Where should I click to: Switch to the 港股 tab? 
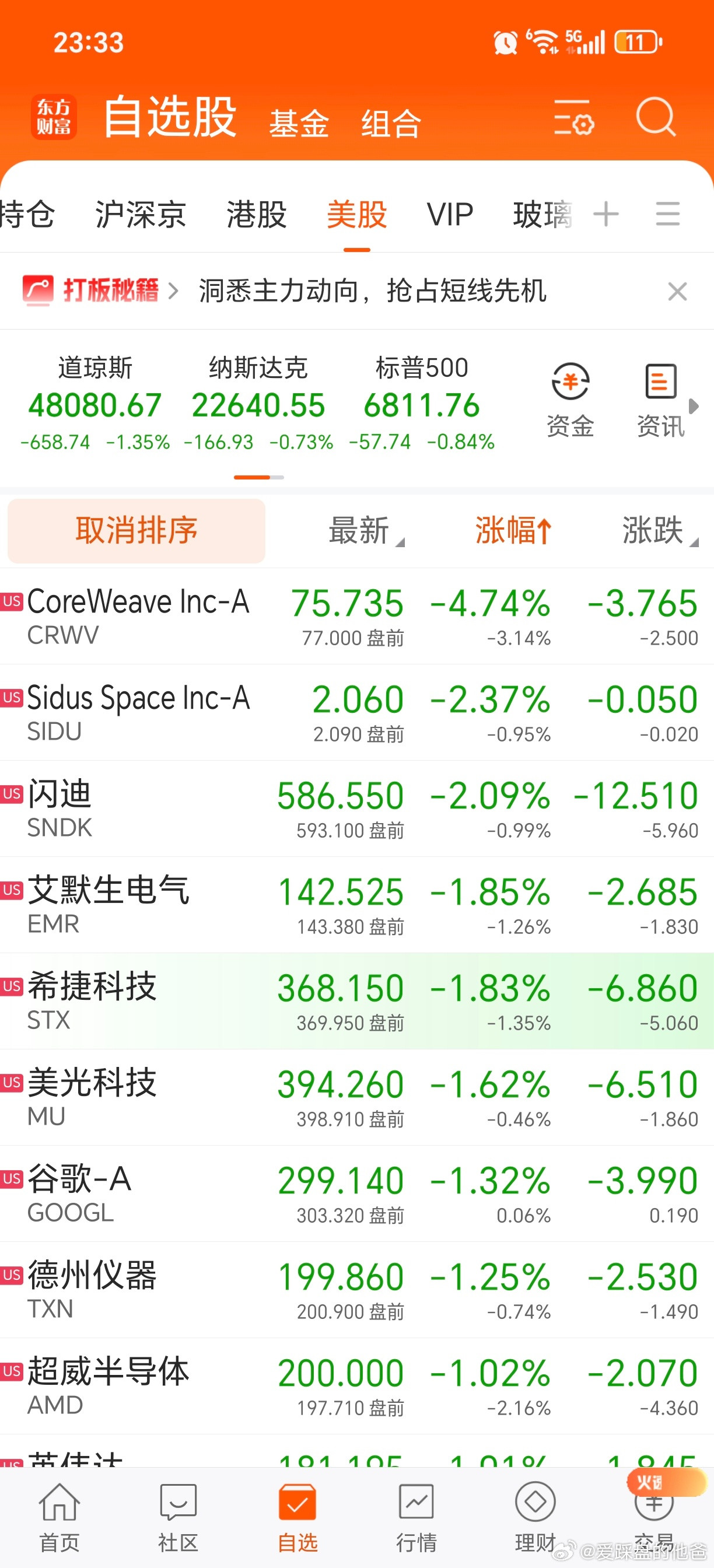click(256, 215)
